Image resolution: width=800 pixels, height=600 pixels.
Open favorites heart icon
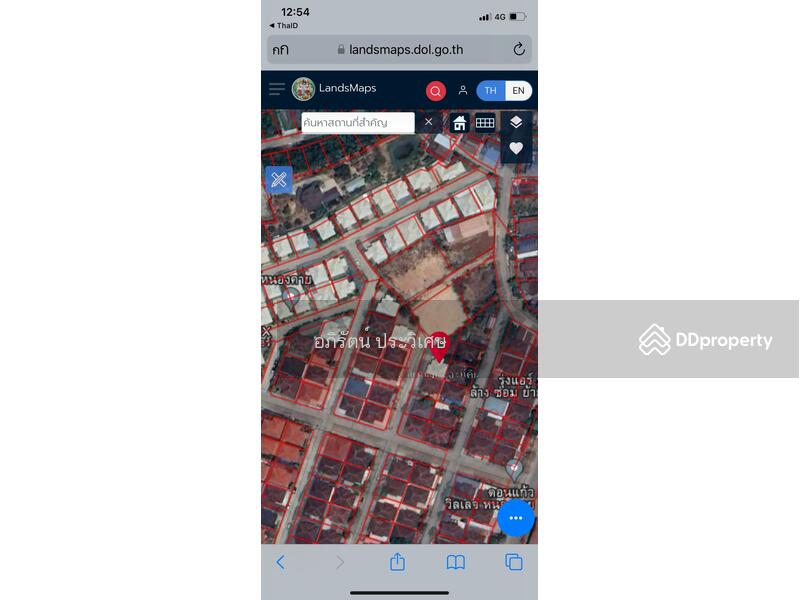pos(516,148)
